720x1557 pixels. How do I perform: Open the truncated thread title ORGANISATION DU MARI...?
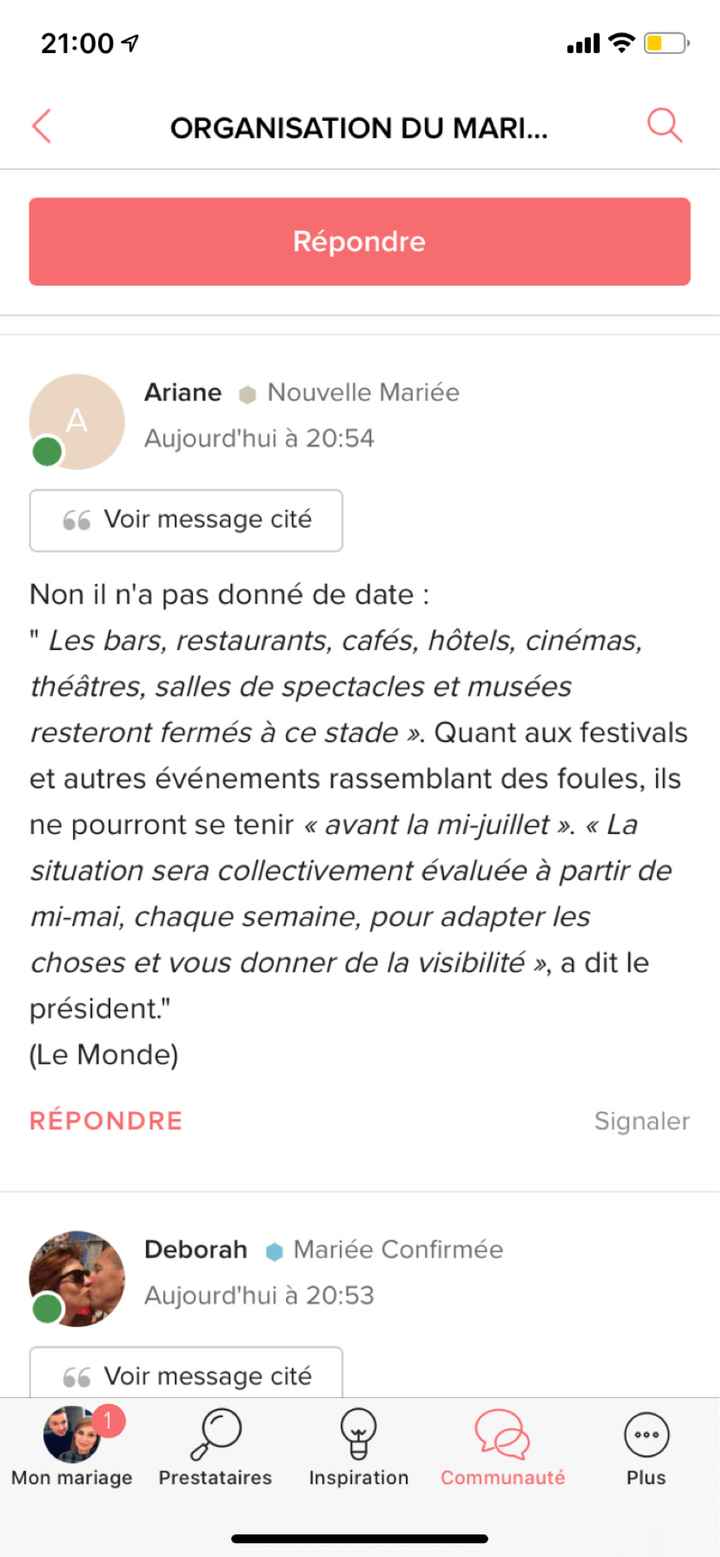pos(360,127)
